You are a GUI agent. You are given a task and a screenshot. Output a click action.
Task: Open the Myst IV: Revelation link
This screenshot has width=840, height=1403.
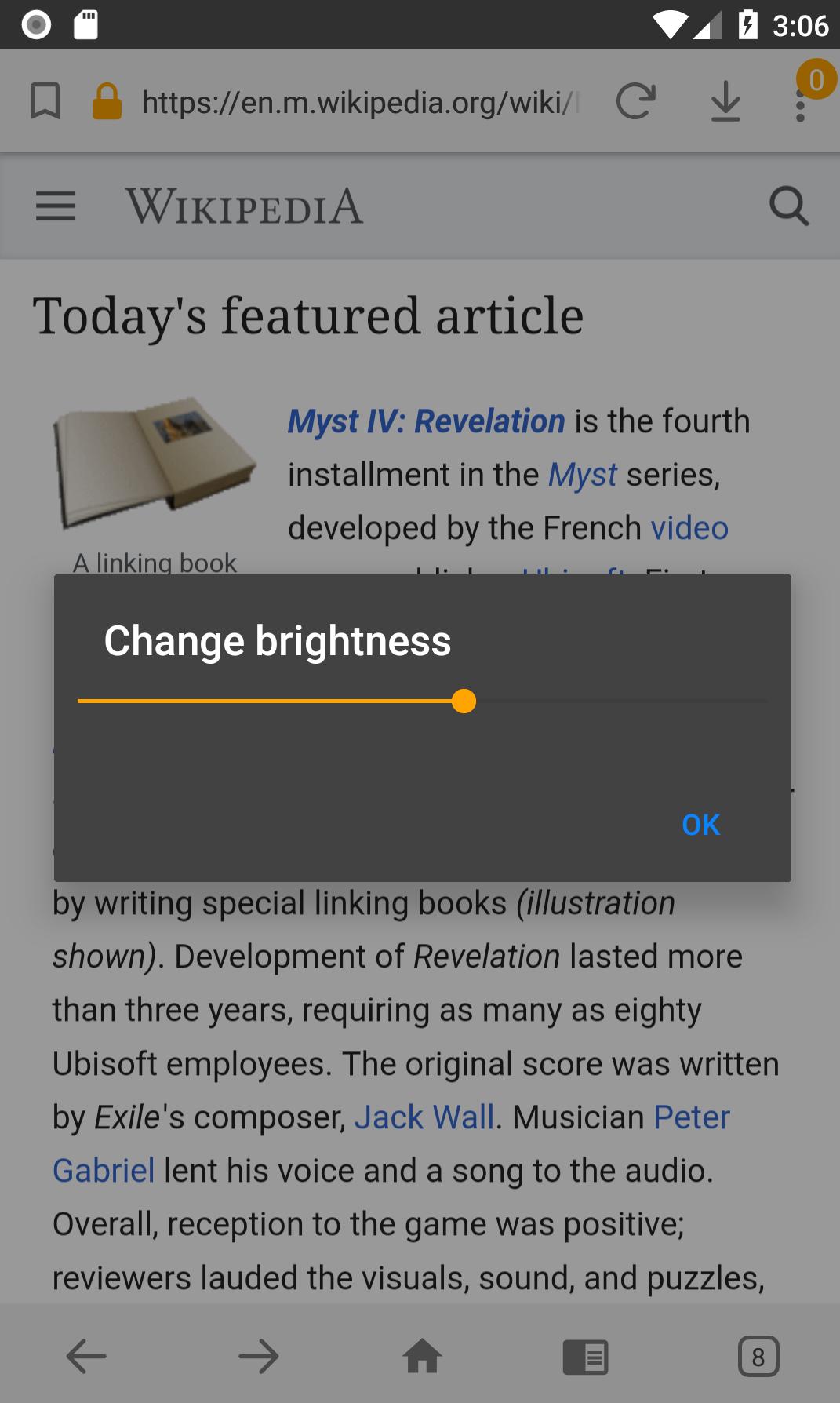point(426,421)
